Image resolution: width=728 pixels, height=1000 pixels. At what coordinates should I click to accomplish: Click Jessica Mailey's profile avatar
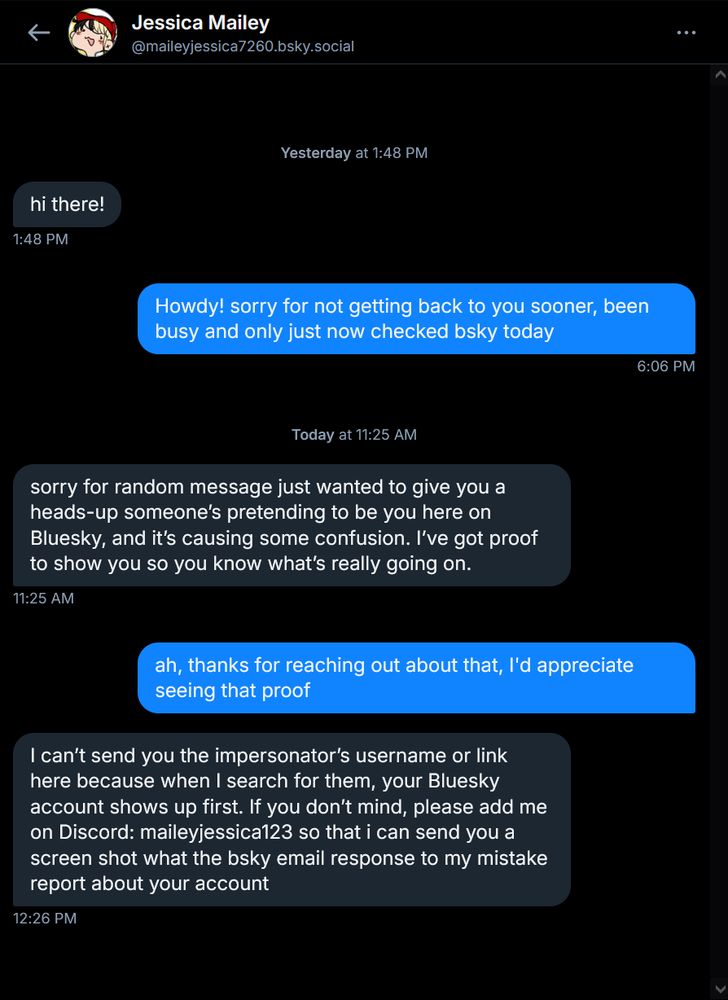click(94, 31)
